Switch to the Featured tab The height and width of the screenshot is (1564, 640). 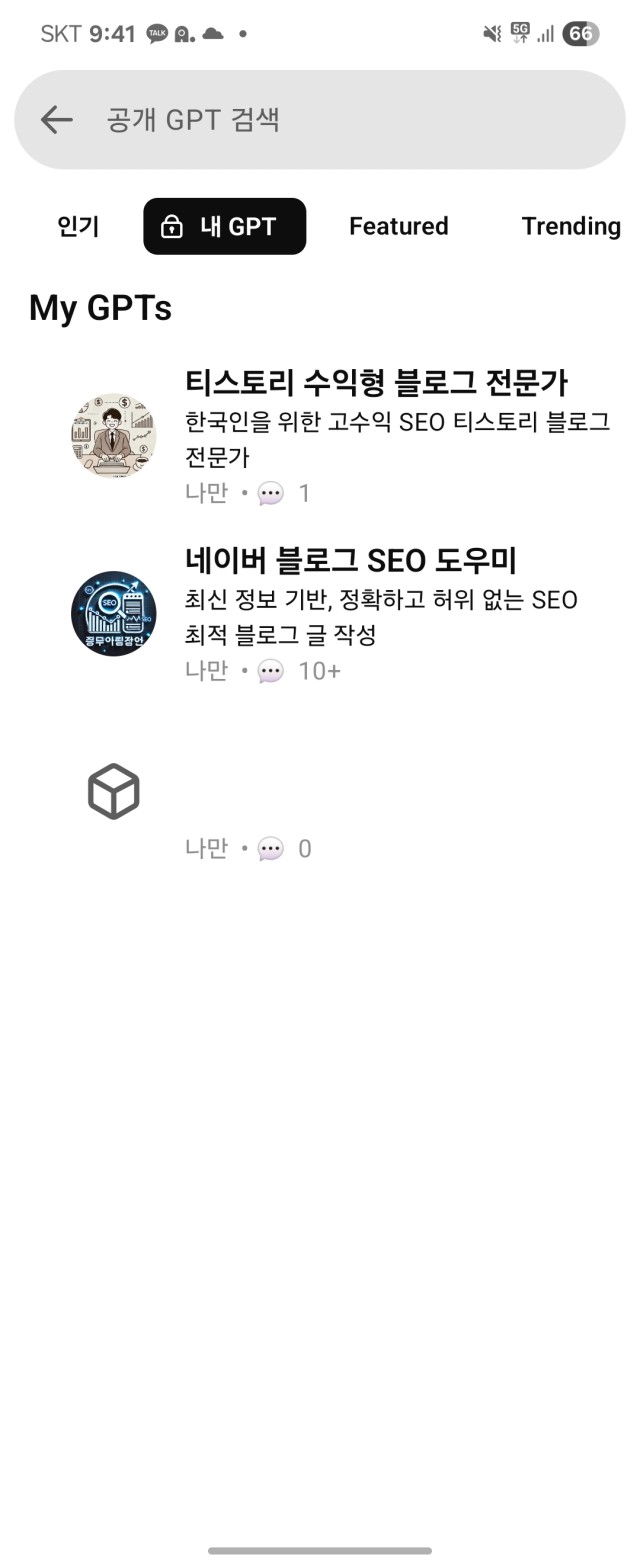[x=398, y=226]
